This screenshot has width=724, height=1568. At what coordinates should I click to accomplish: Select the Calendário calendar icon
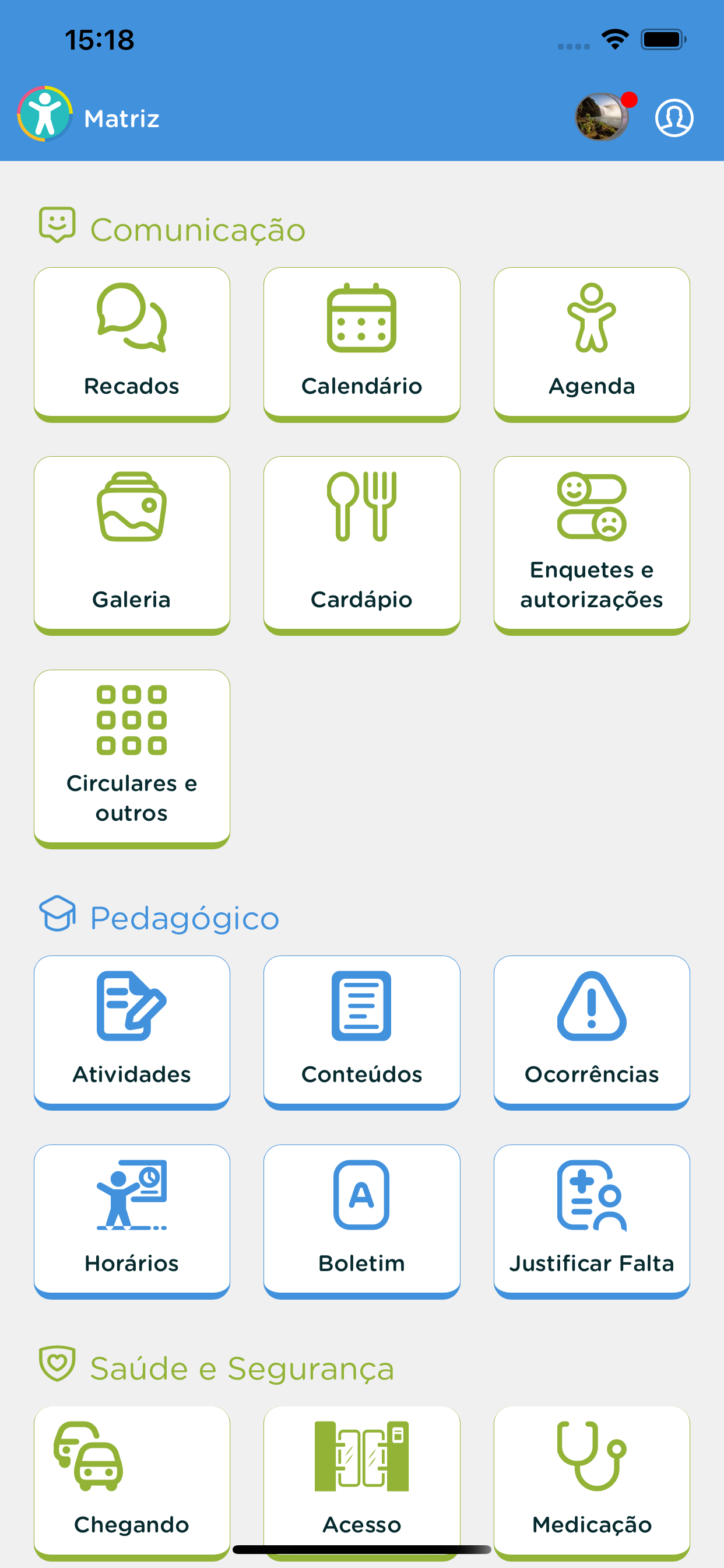point(361,321)
